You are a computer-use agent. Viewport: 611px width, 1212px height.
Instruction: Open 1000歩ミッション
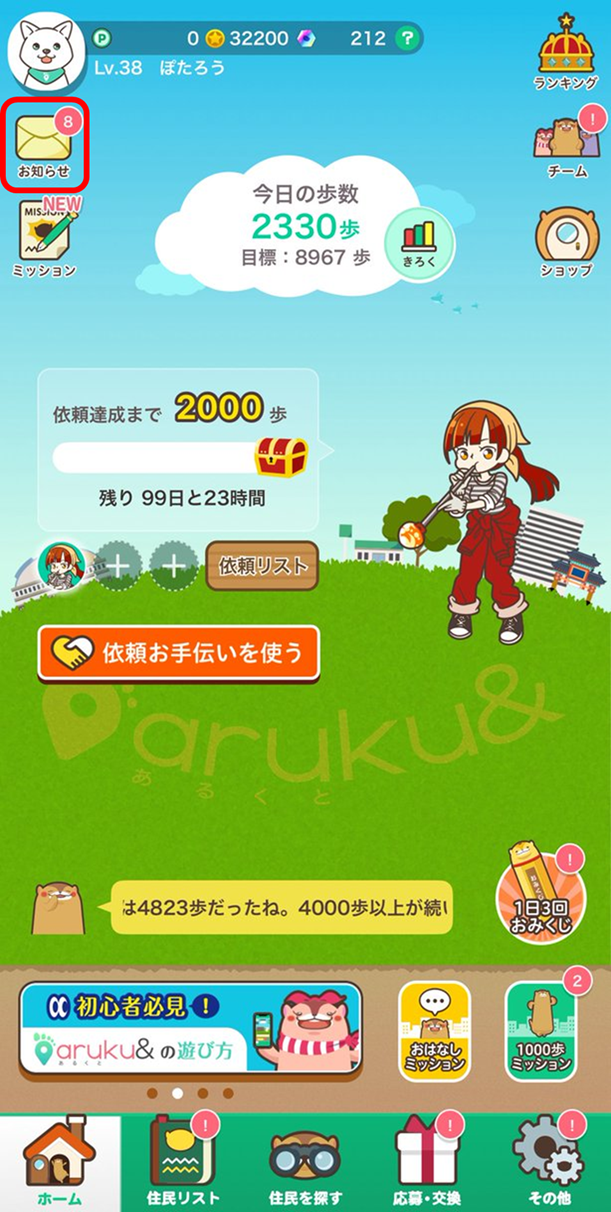(540, 1028)
